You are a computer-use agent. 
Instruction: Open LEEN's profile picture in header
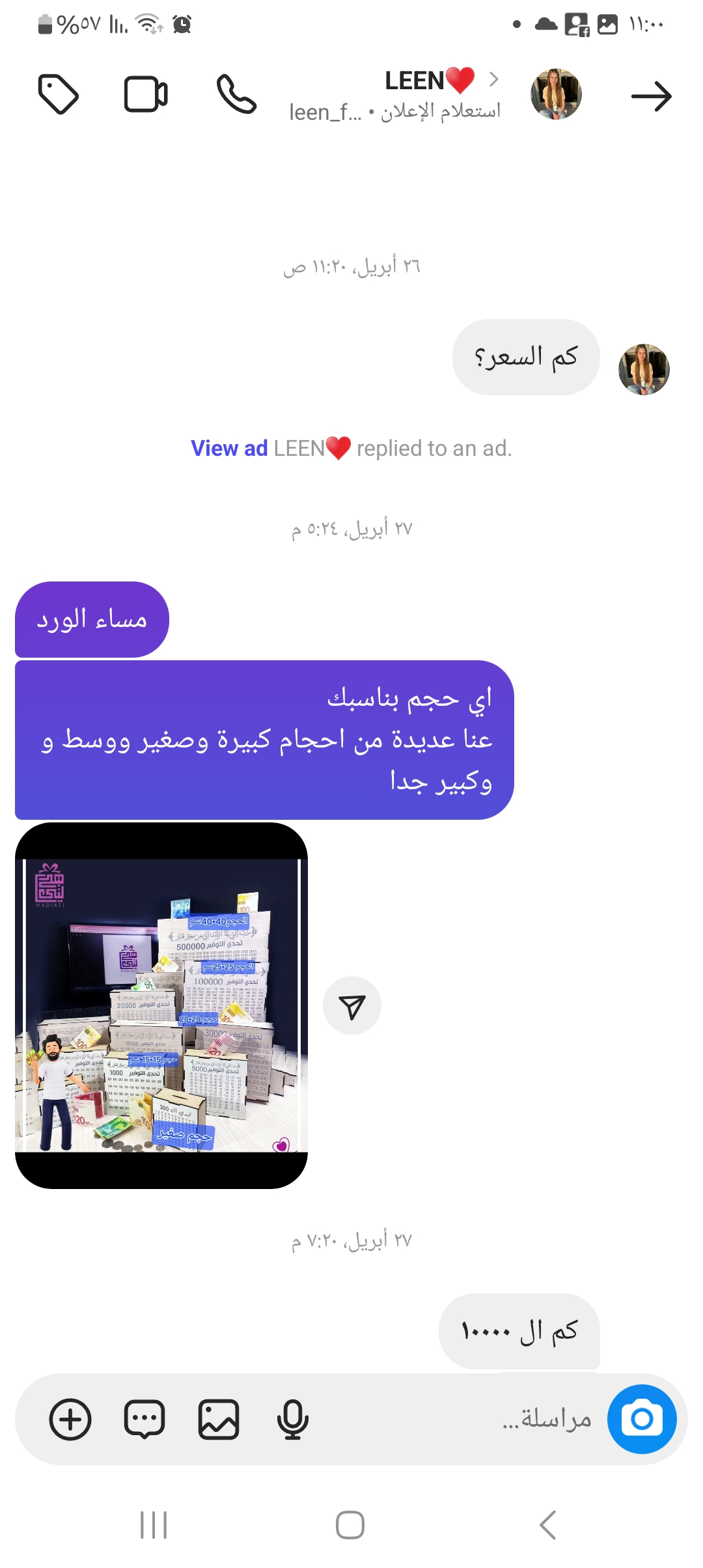[556, 94]
